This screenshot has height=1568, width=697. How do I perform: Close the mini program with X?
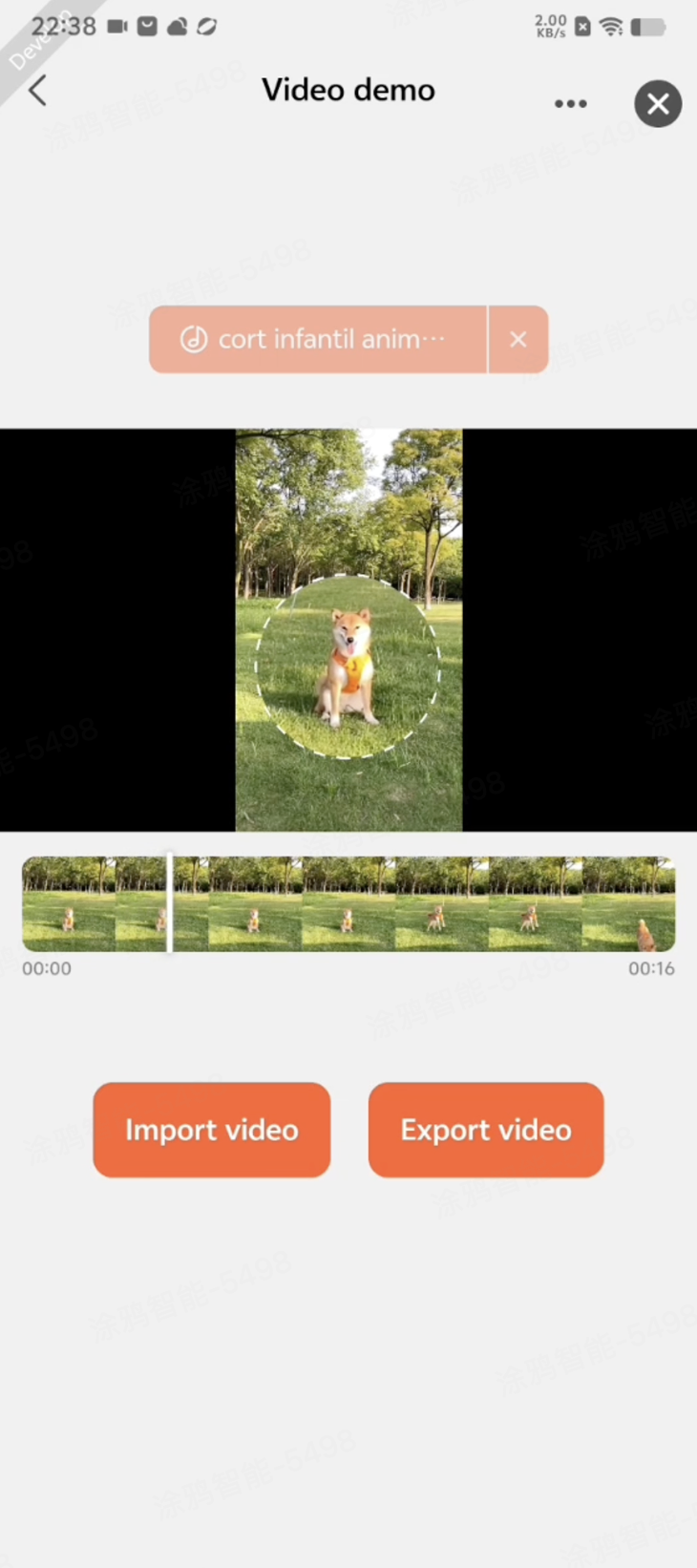pos(658,104)
